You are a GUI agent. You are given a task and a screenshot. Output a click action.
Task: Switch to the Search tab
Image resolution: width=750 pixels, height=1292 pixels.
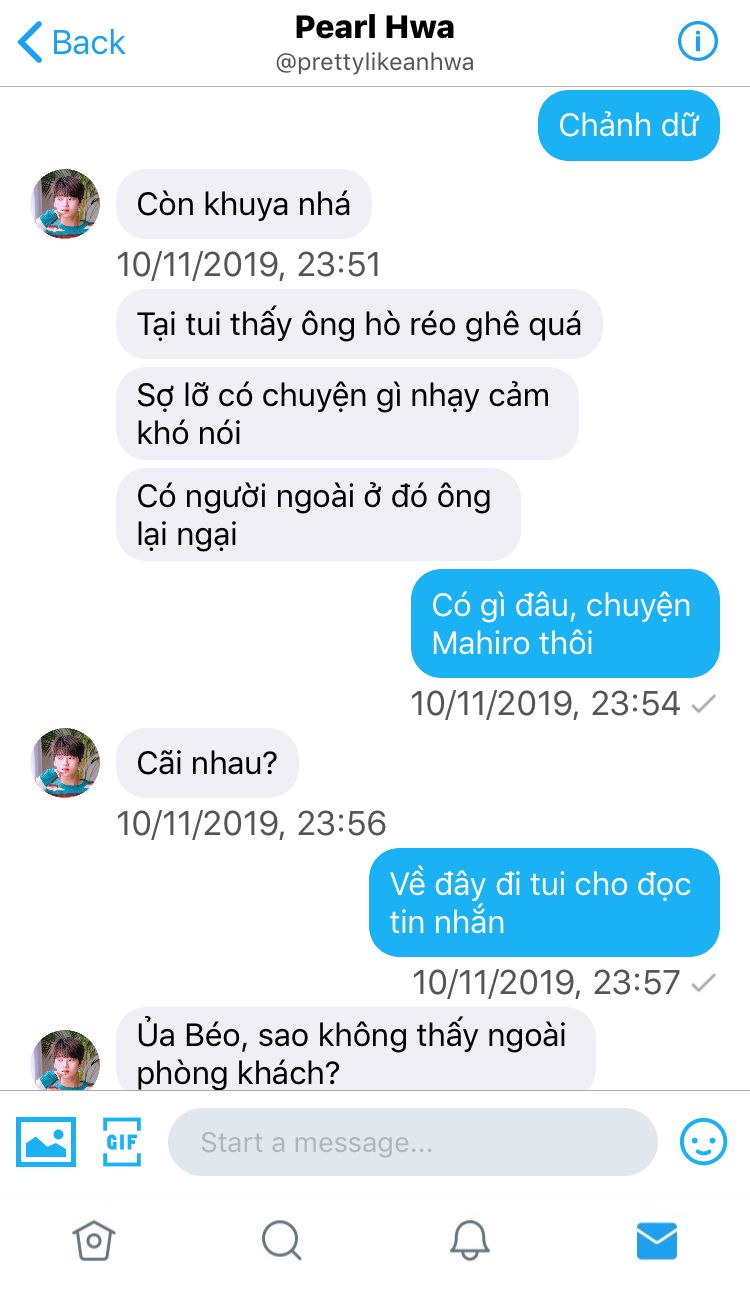281,1241
